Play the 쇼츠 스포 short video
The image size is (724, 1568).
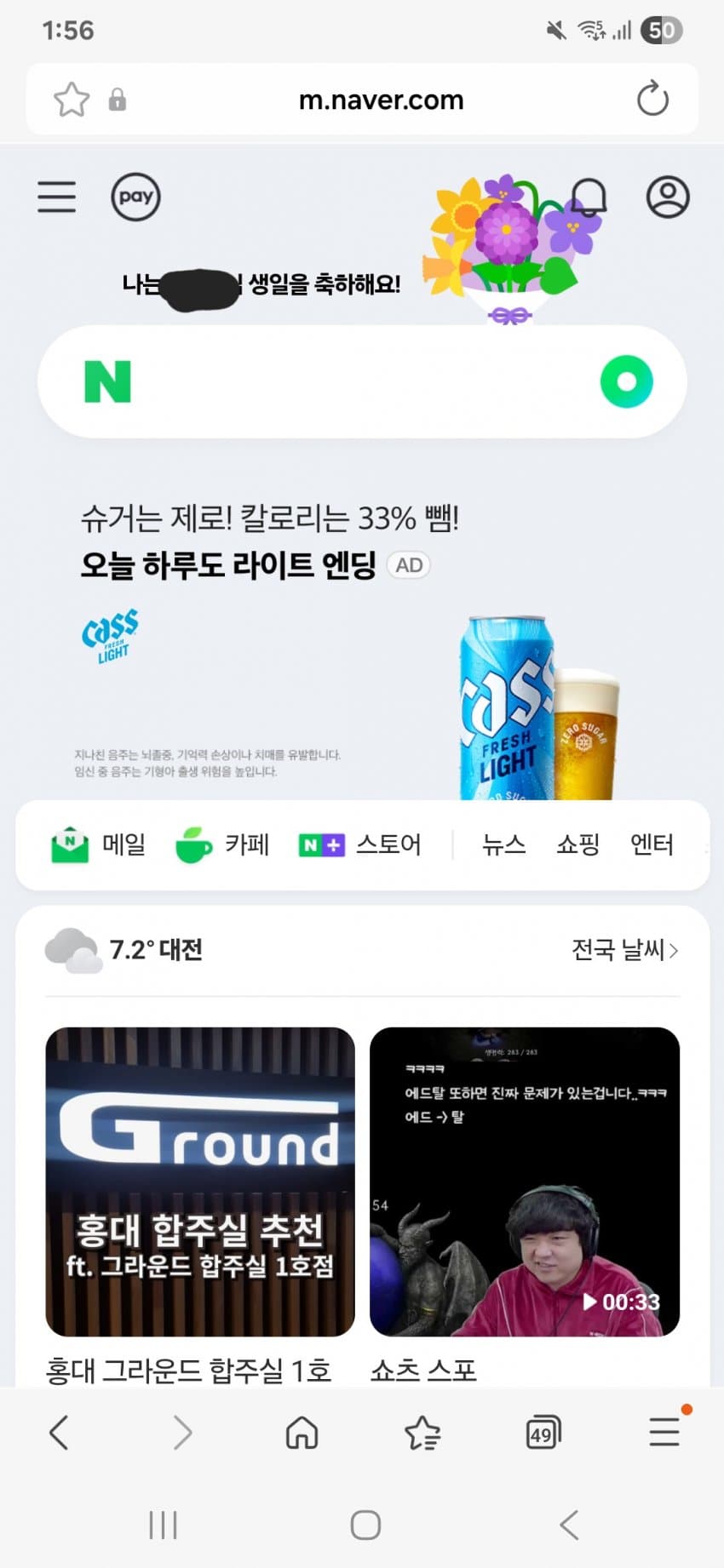click(525, 1182)
